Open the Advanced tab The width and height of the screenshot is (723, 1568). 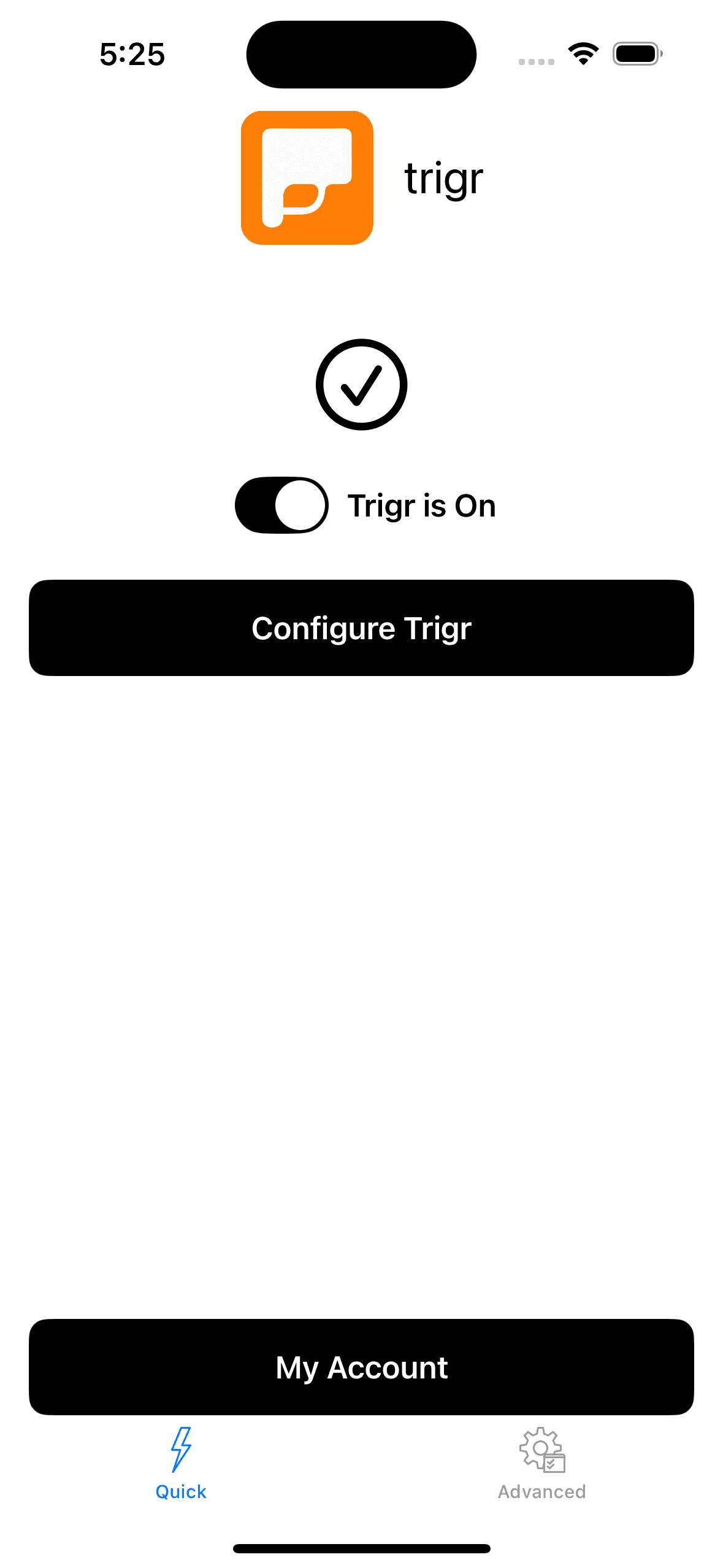pyautogui.click(x=540, y=1472)
